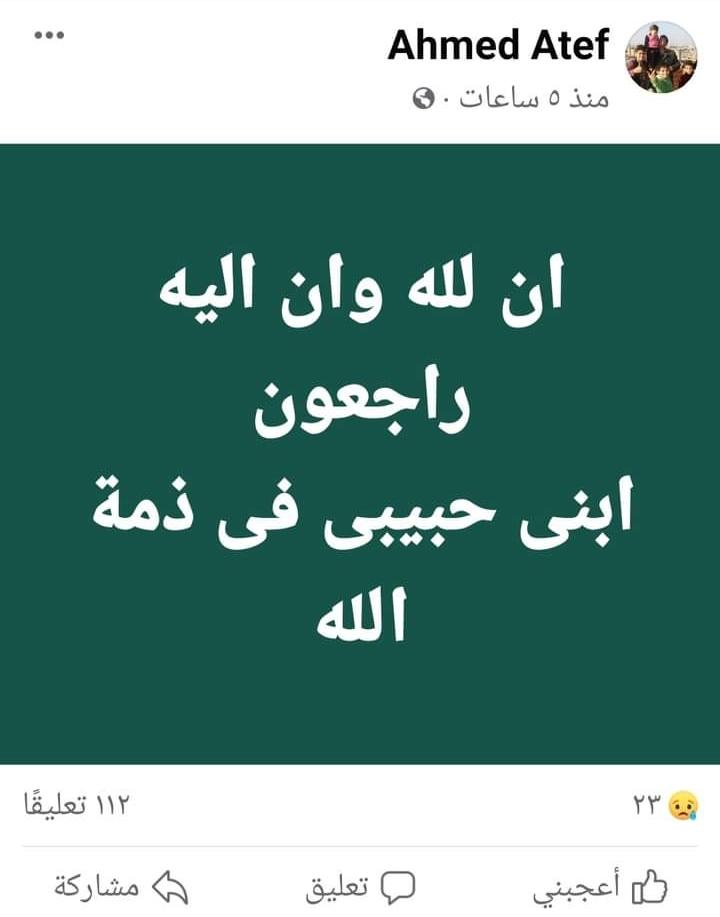Open Ahmed Atef's profile name link

tap(498, 44)
